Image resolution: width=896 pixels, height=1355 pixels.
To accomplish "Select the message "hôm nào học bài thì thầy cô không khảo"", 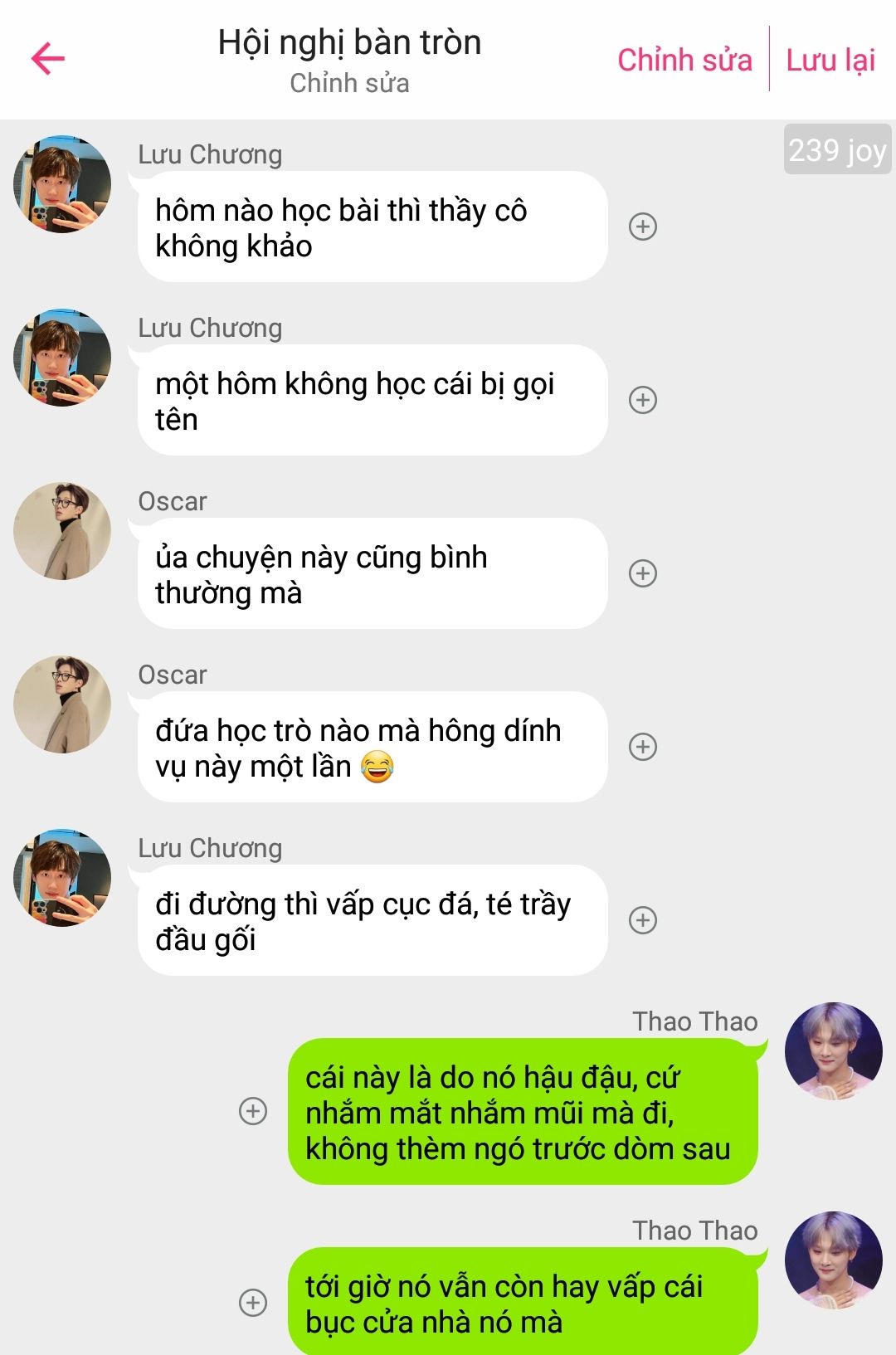I will [x=372, y=227].
